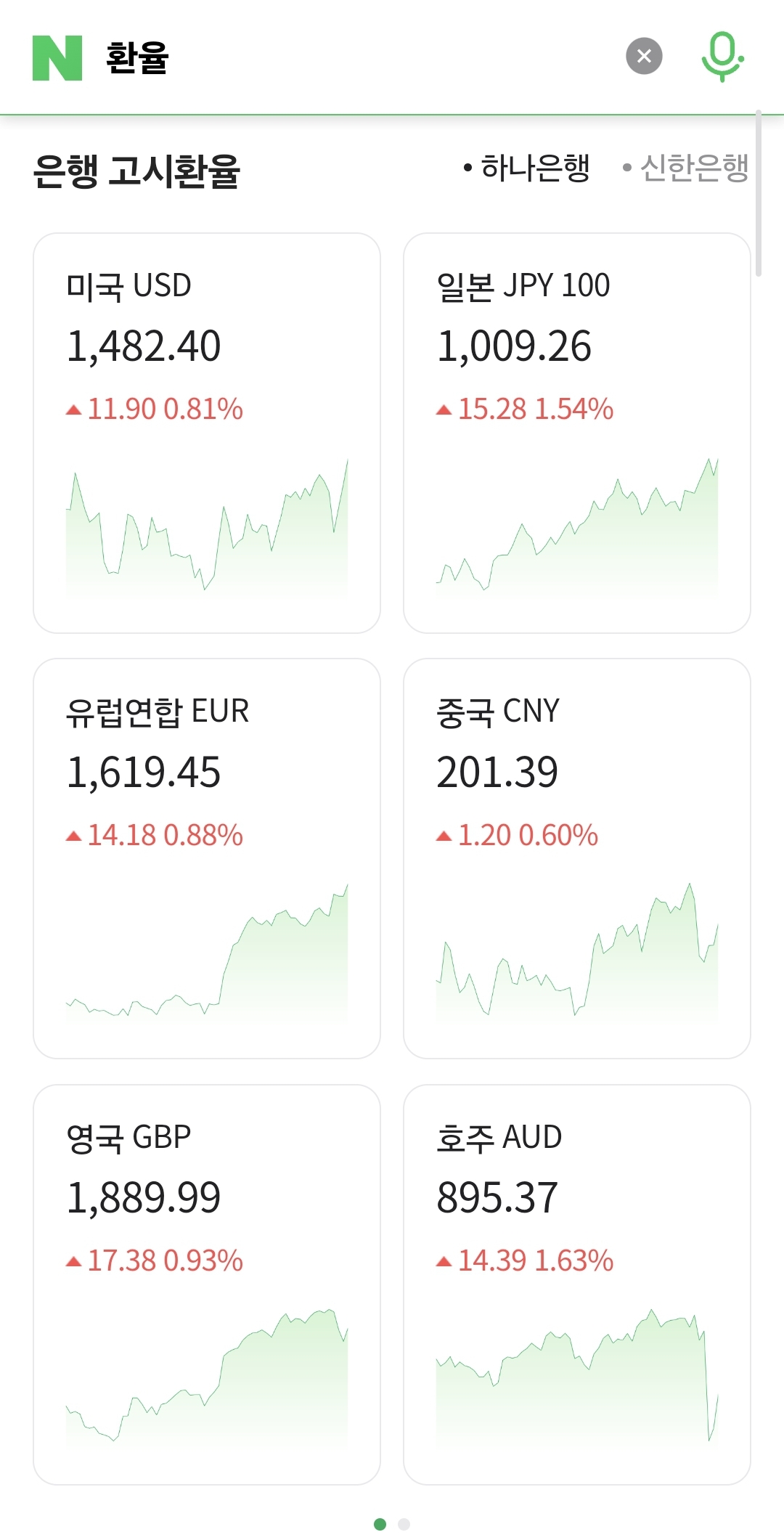Select the 하나은행 bank tab

click(528, 168)
